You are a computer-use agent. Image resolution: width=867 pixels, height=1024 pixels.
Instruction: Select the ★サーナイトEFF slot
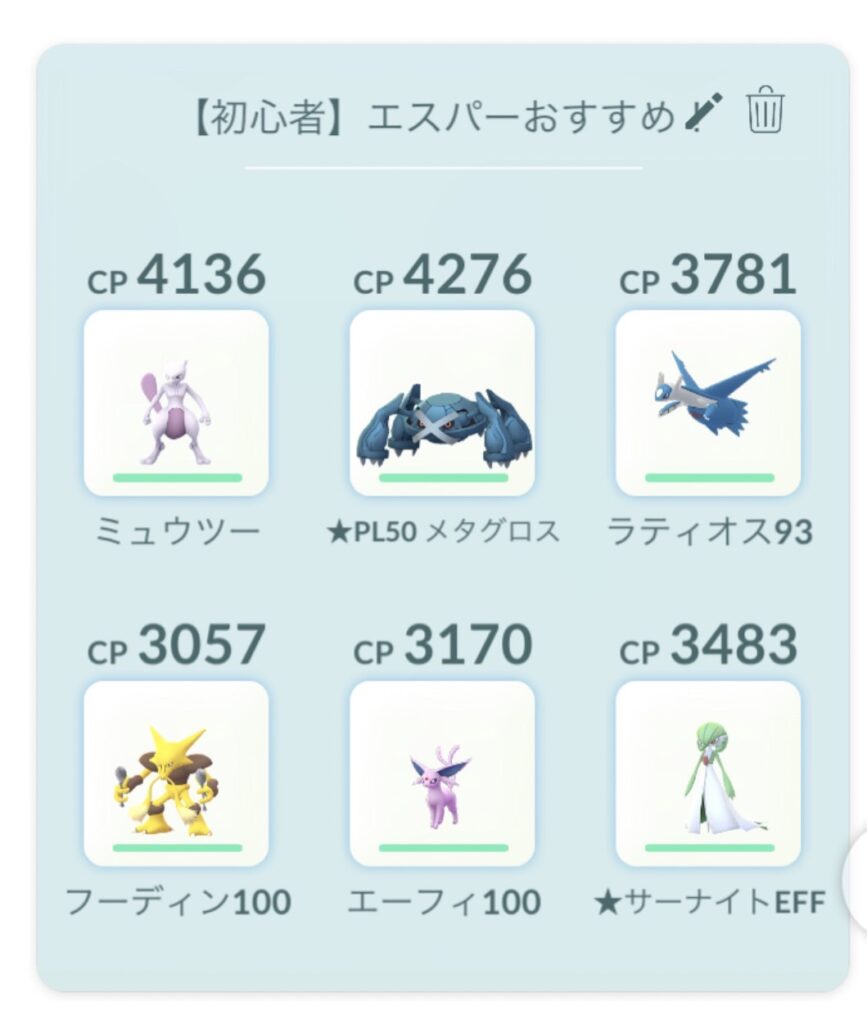click(x=708, y=773)
